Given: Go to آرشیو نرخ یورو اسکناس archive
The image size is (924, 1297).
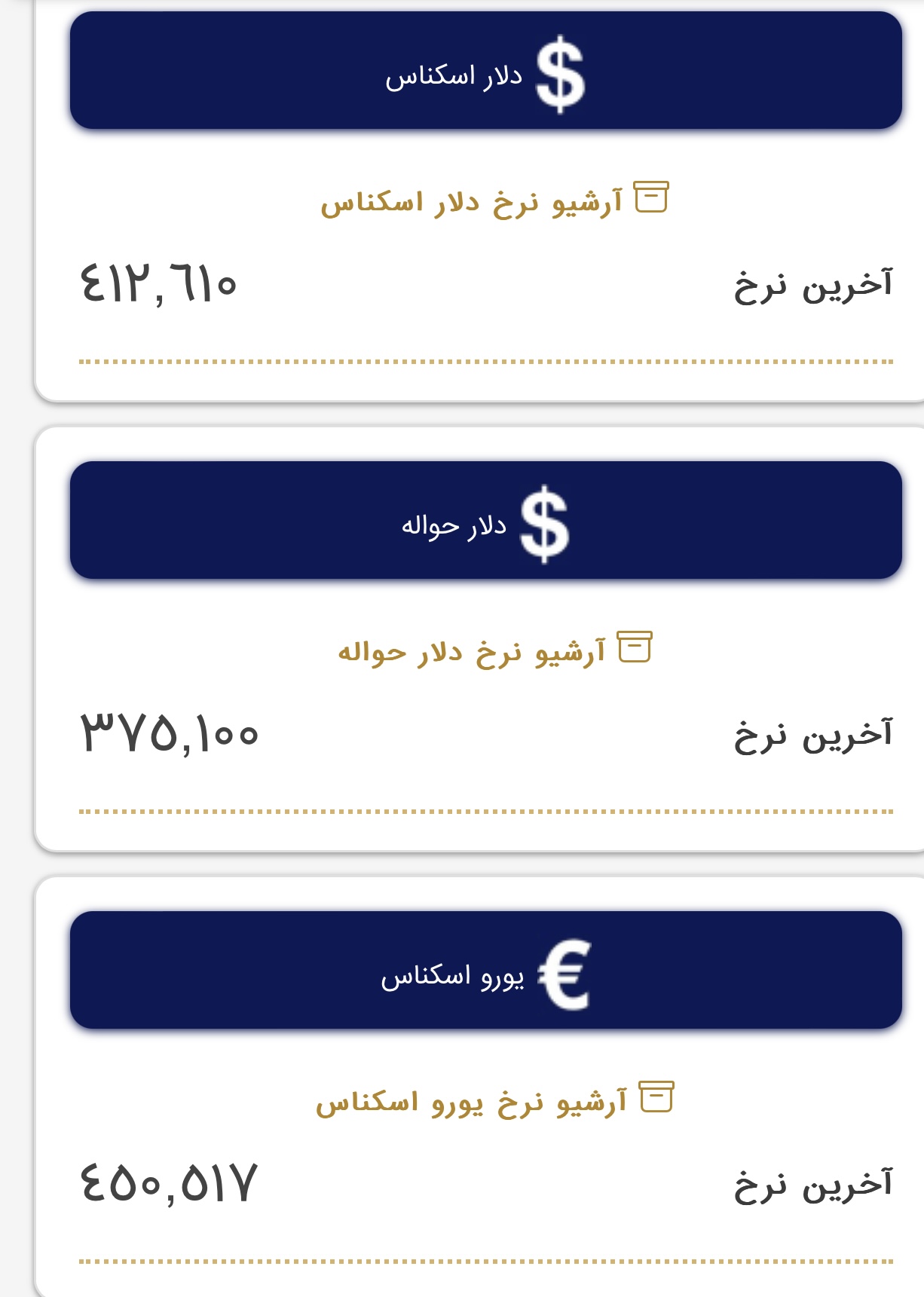Looking at the screenshot, I should point(494,1101).
